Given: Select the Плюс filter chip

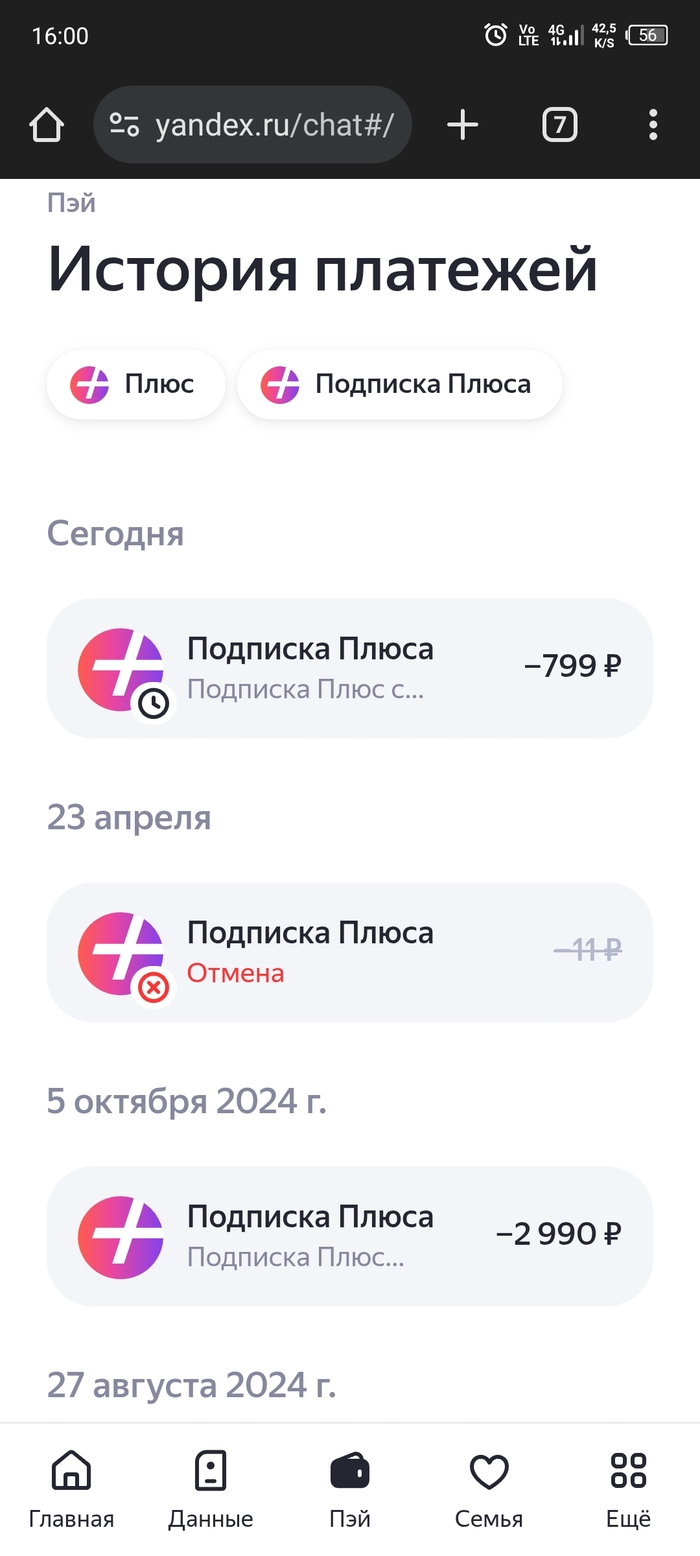Looking at the screenshot, I should [136, 384].
